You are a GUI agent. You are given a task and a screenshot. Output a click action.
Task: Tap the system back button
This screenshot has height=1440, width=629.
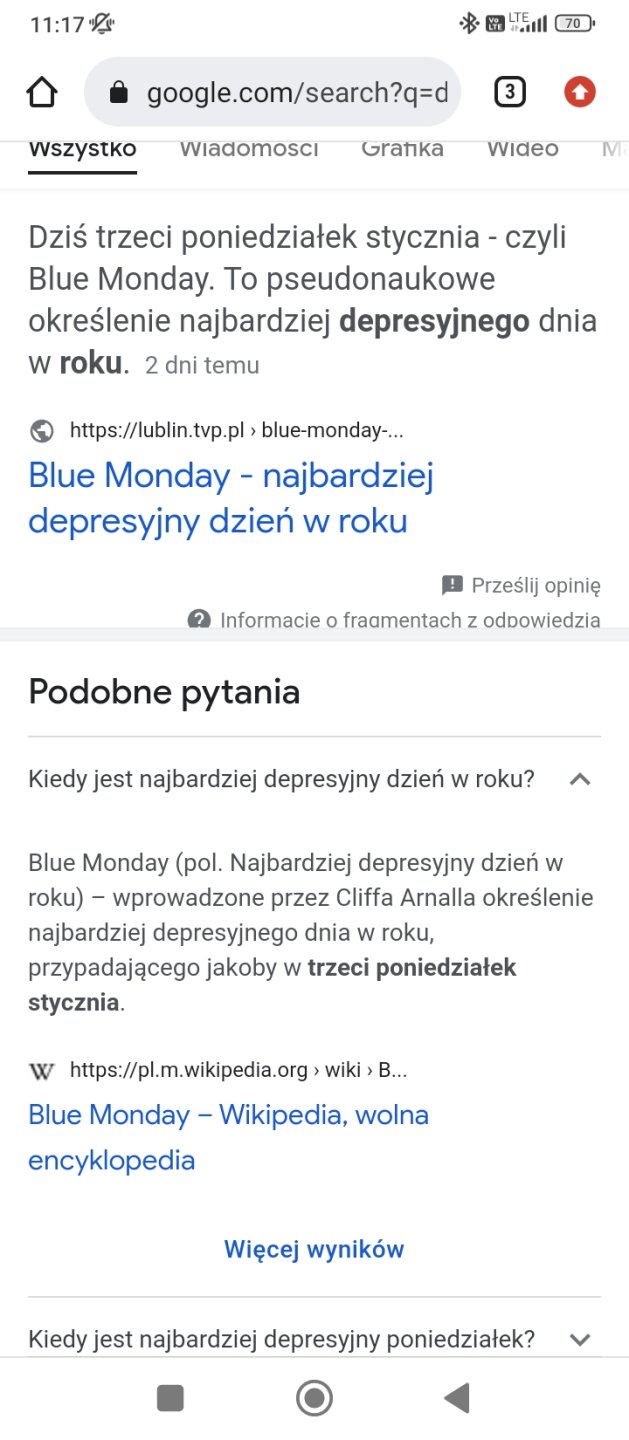pos(457,1398)
